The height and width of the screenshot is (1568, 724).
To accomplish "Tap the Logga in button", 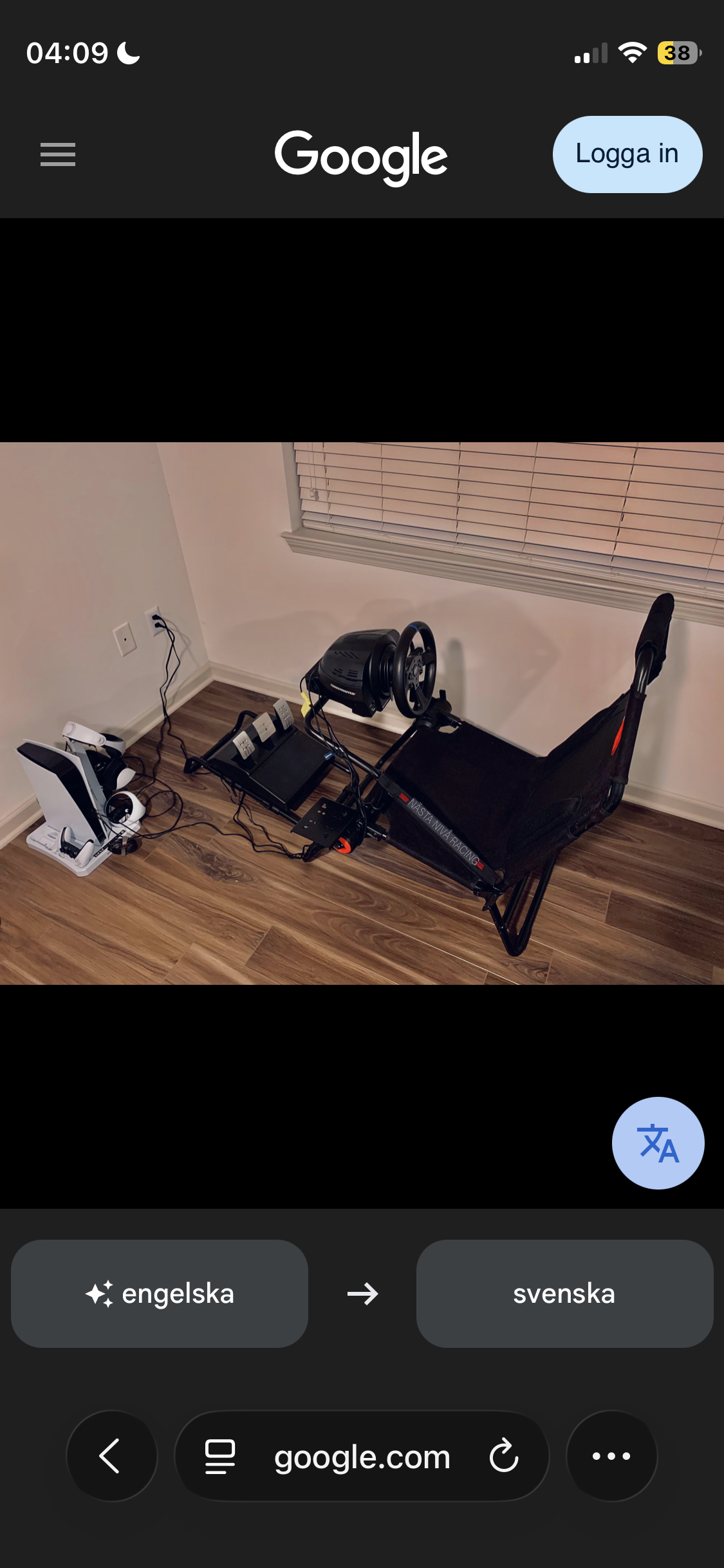I will click(x=627, y=154).
